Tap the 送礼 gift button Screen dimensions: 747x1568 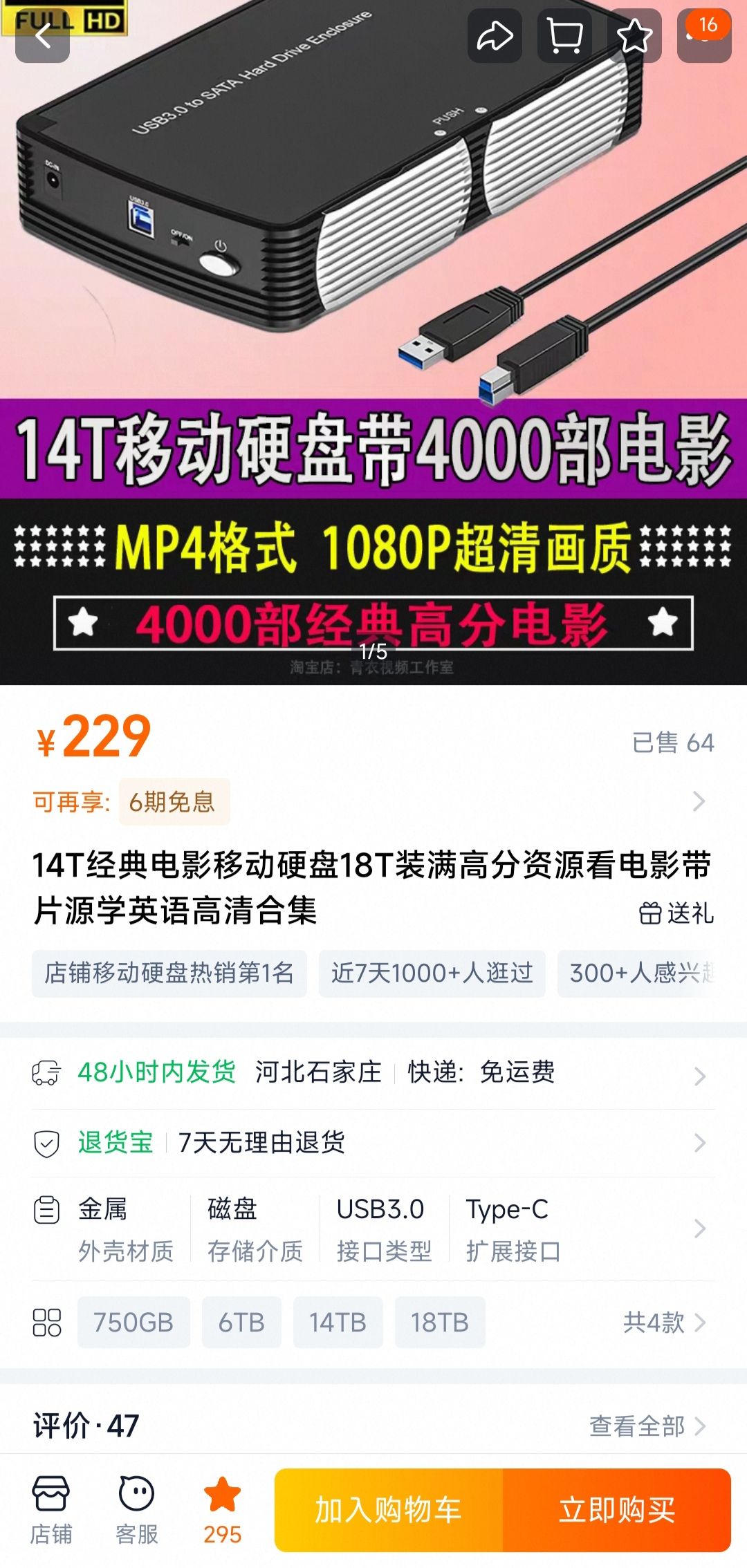click(676, 913)
